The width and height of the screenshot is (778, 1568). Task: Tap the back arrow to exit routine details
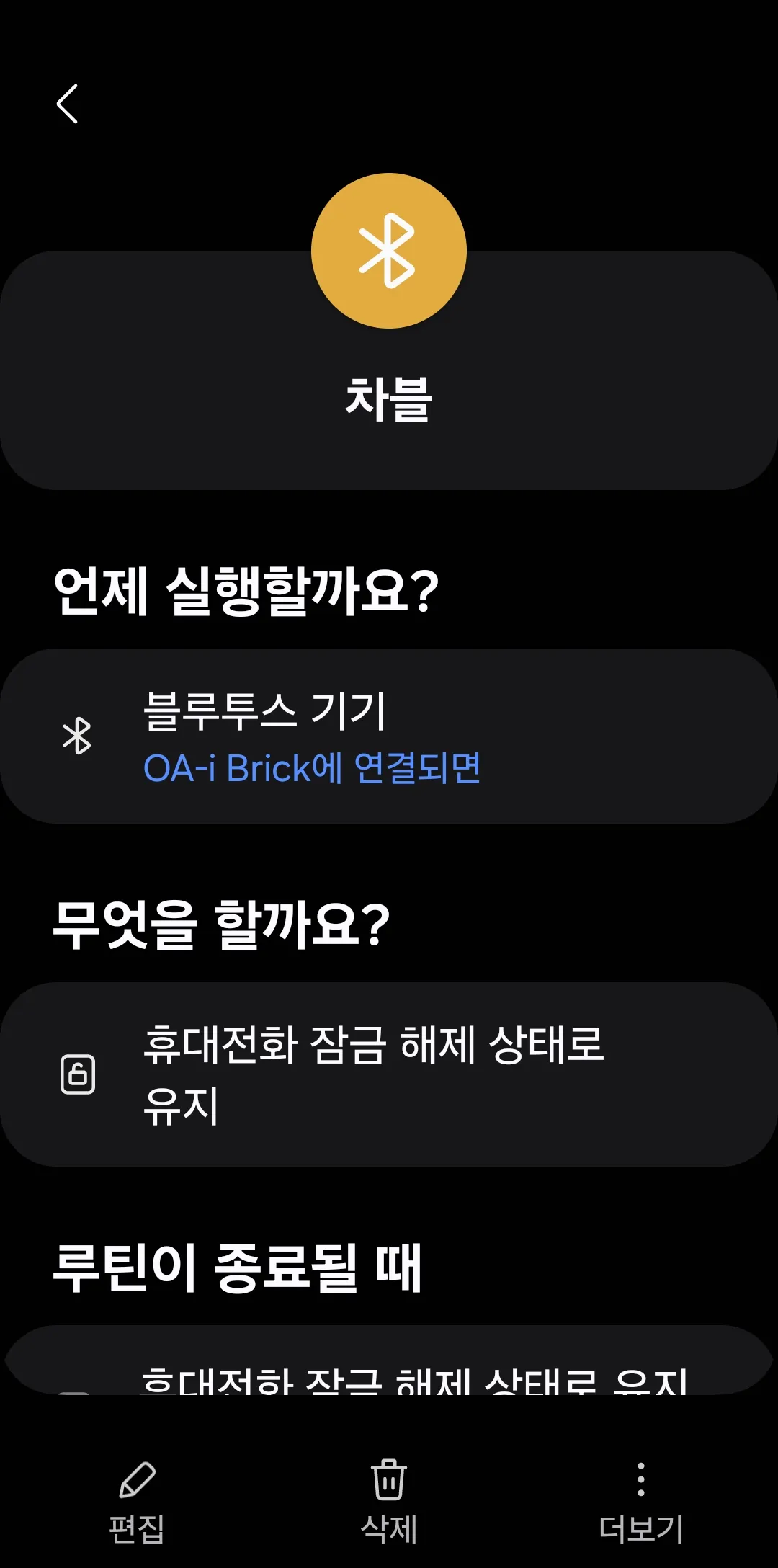coord(68,104)
